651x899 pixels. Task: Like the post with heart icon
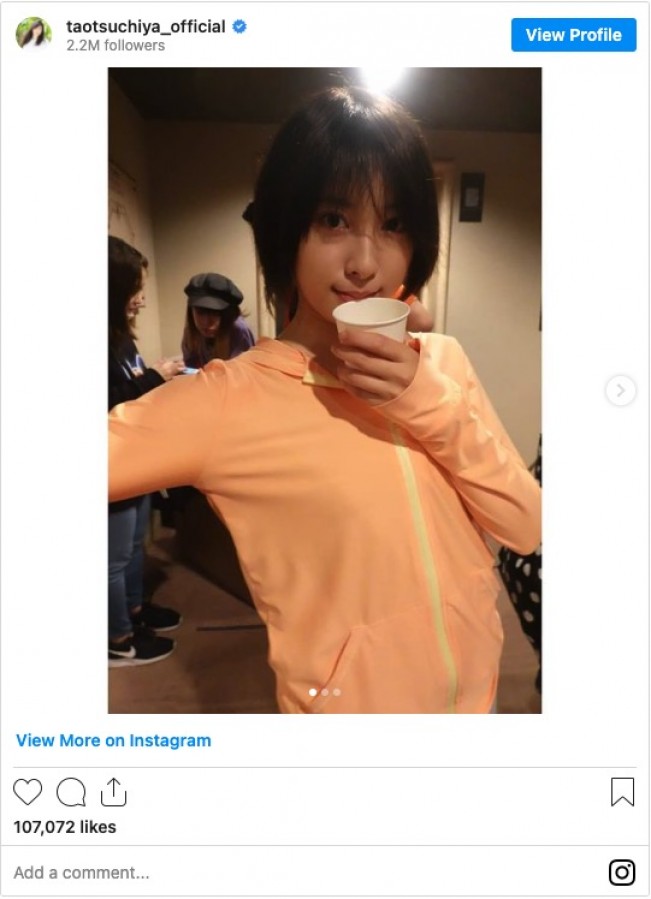[x=28, y=793]
